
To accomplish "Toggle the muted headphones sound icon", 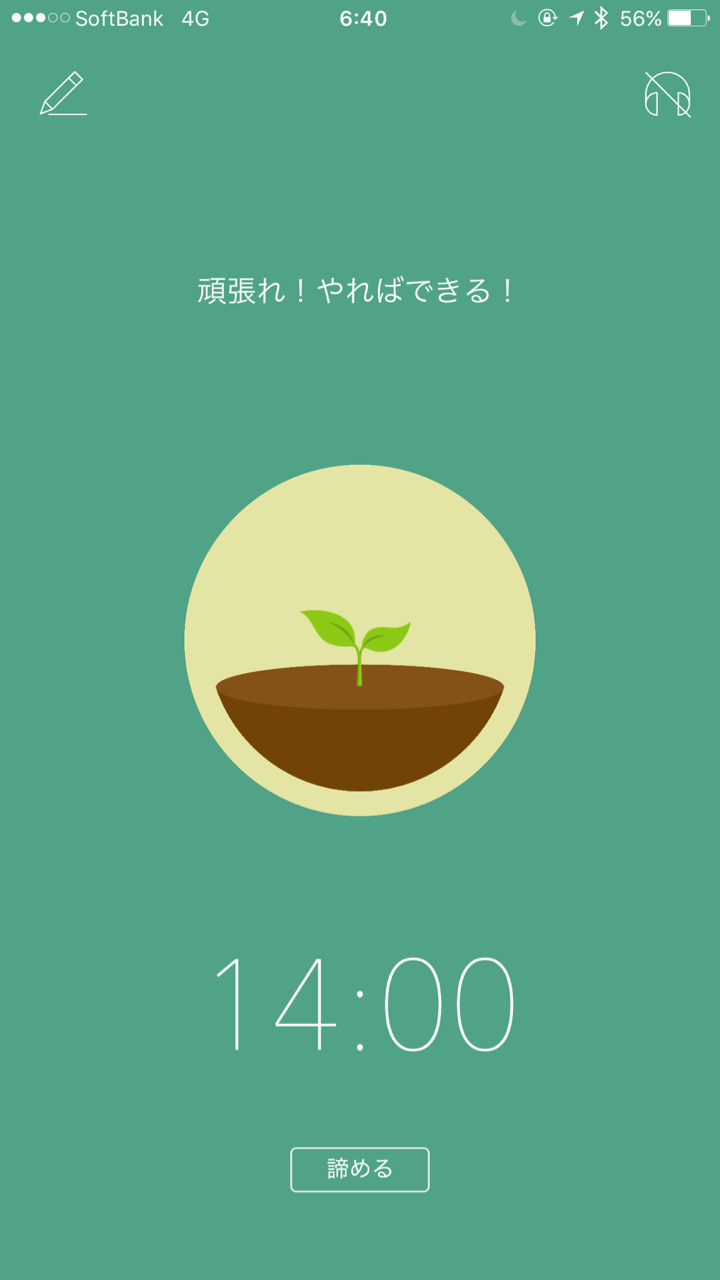I will 667,94.
